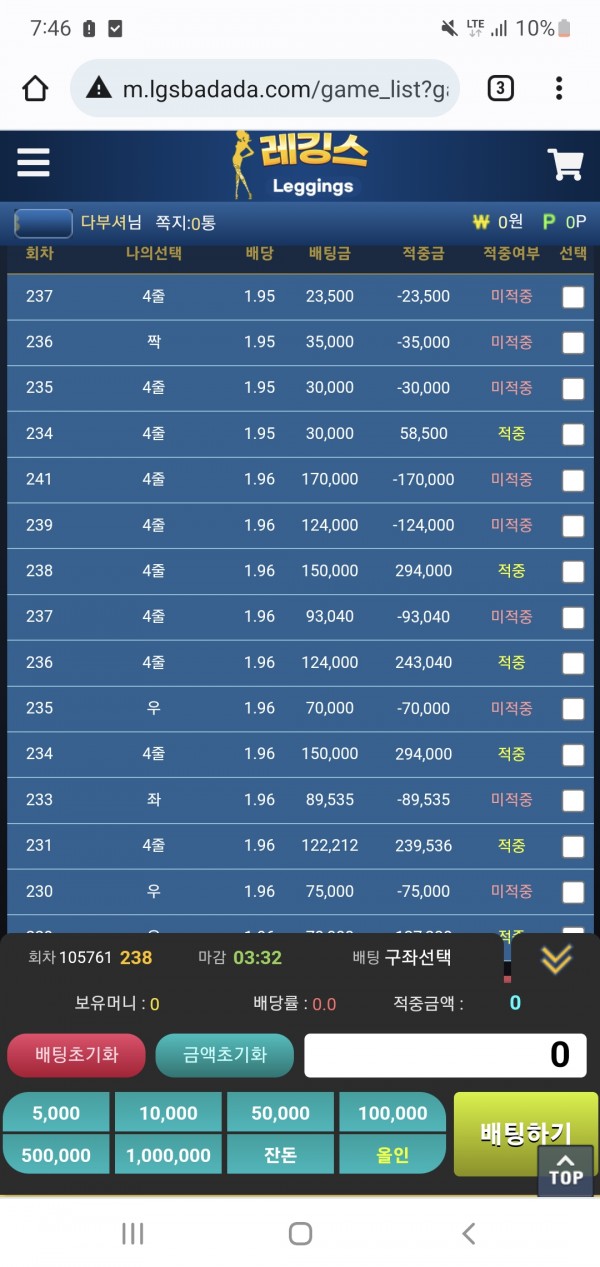This screenshot has height=1267, width=600.
Task: Open the shopping cart
Action: 566,164
